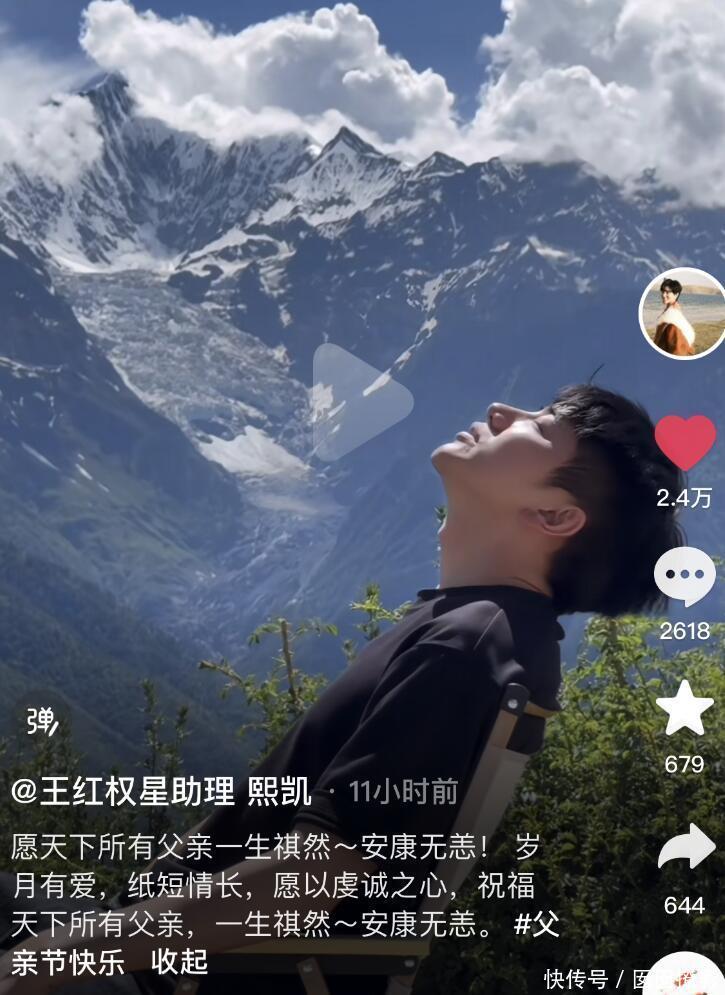This screenshot has width=725, height=995.
Task: Open the creator's profile avatar
Action: 682,313
